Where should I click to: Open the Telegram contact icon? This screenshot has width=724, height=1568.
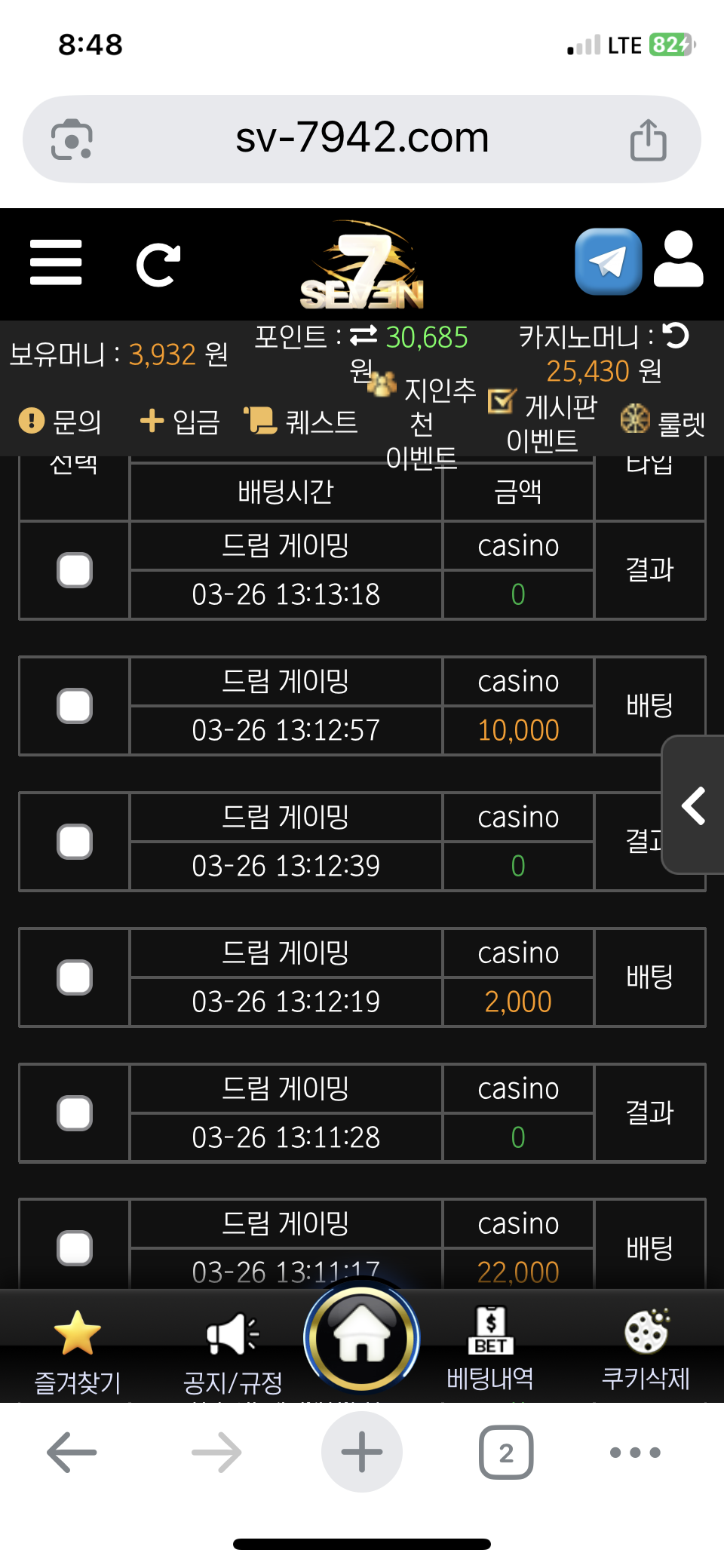point(608,262)
